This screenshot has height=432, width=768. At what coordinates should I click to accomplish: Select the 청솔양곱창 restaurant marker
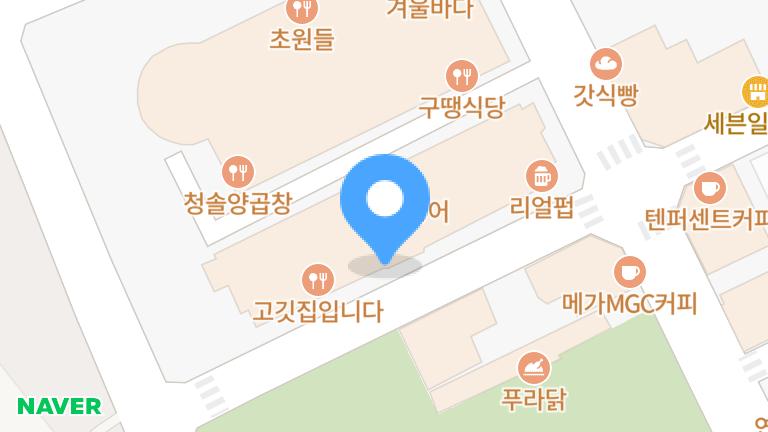point(237,172)
